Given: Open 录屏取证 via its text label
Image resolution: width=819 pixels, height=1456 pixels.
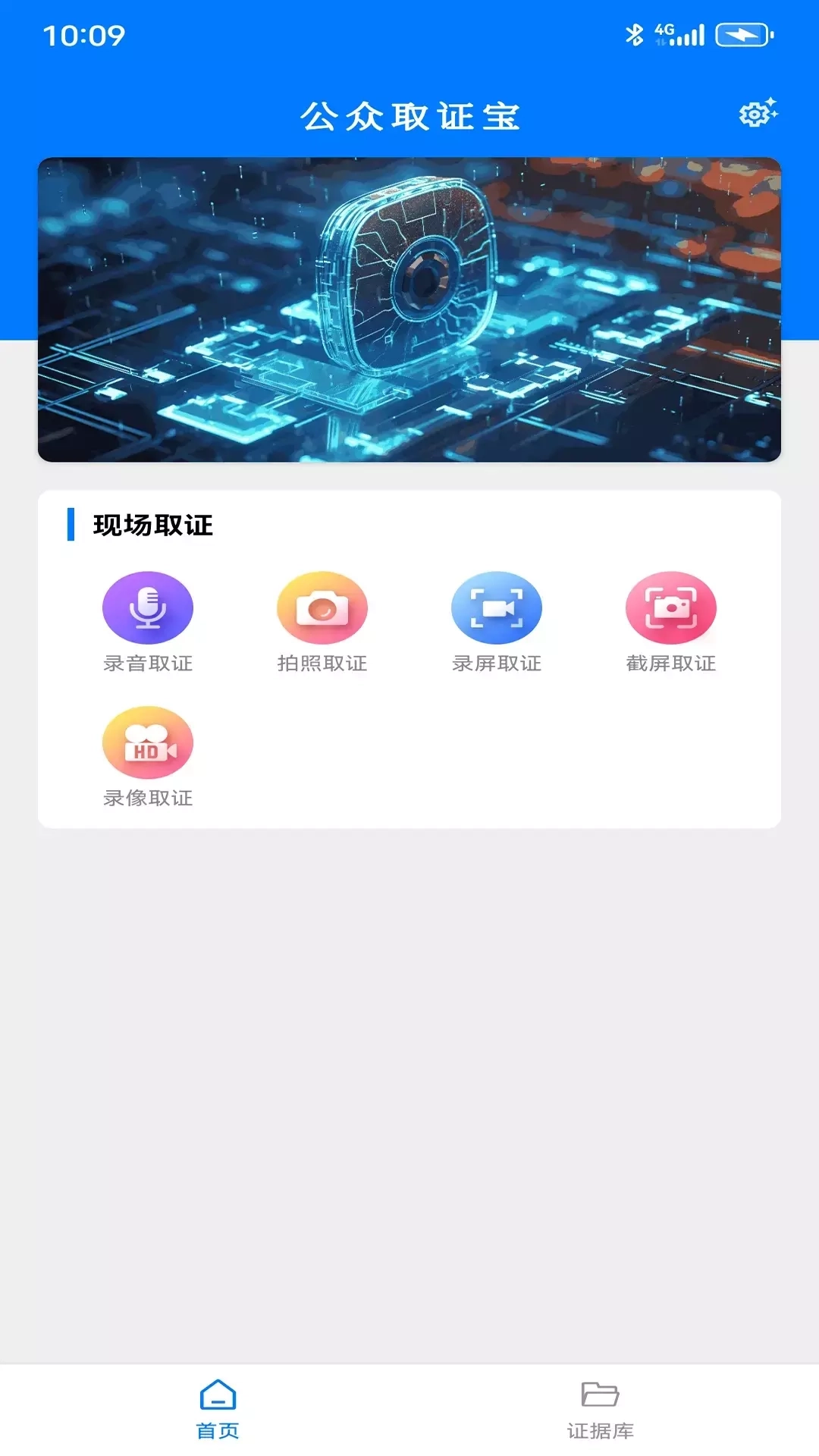Looking at the screenshot, I should [x=497, y=663].
